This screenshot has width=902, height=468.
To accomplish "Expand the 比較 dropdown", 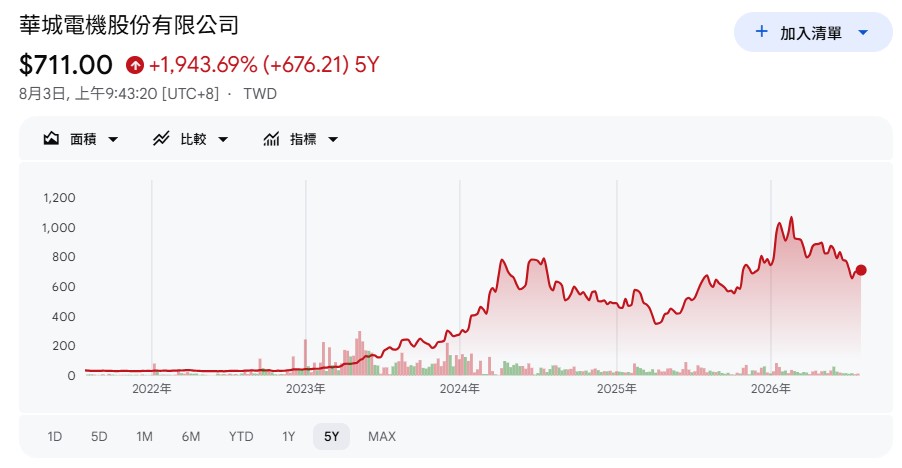I will pos(190,139).
